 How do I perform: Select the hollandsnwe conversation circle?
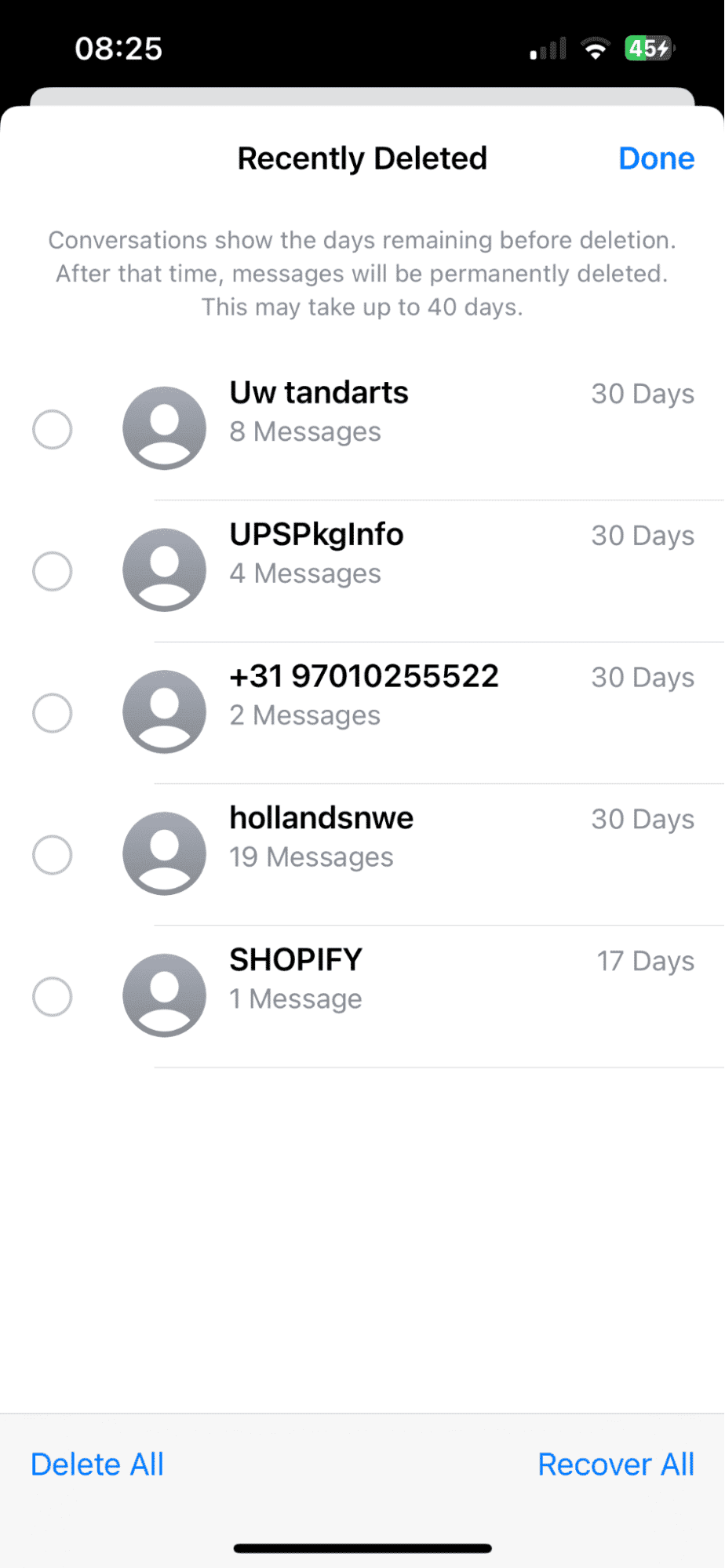pos(52,855)
